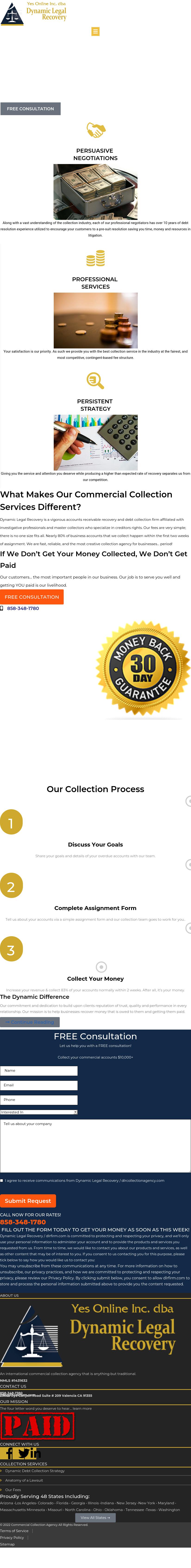Tap the View All States button
The image size is (191, 1568).
(x=95, y=1517)
